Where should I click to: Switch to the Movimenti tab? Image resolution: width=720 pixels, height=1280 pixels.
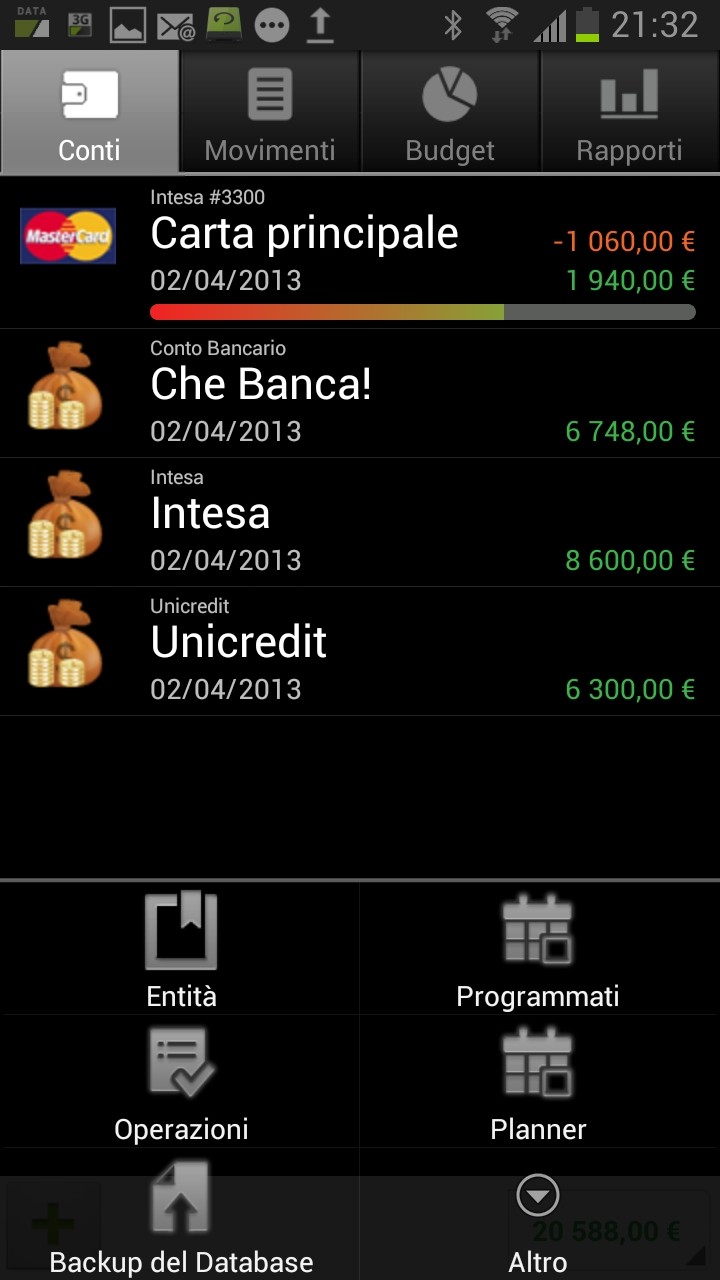coord(270,112)
